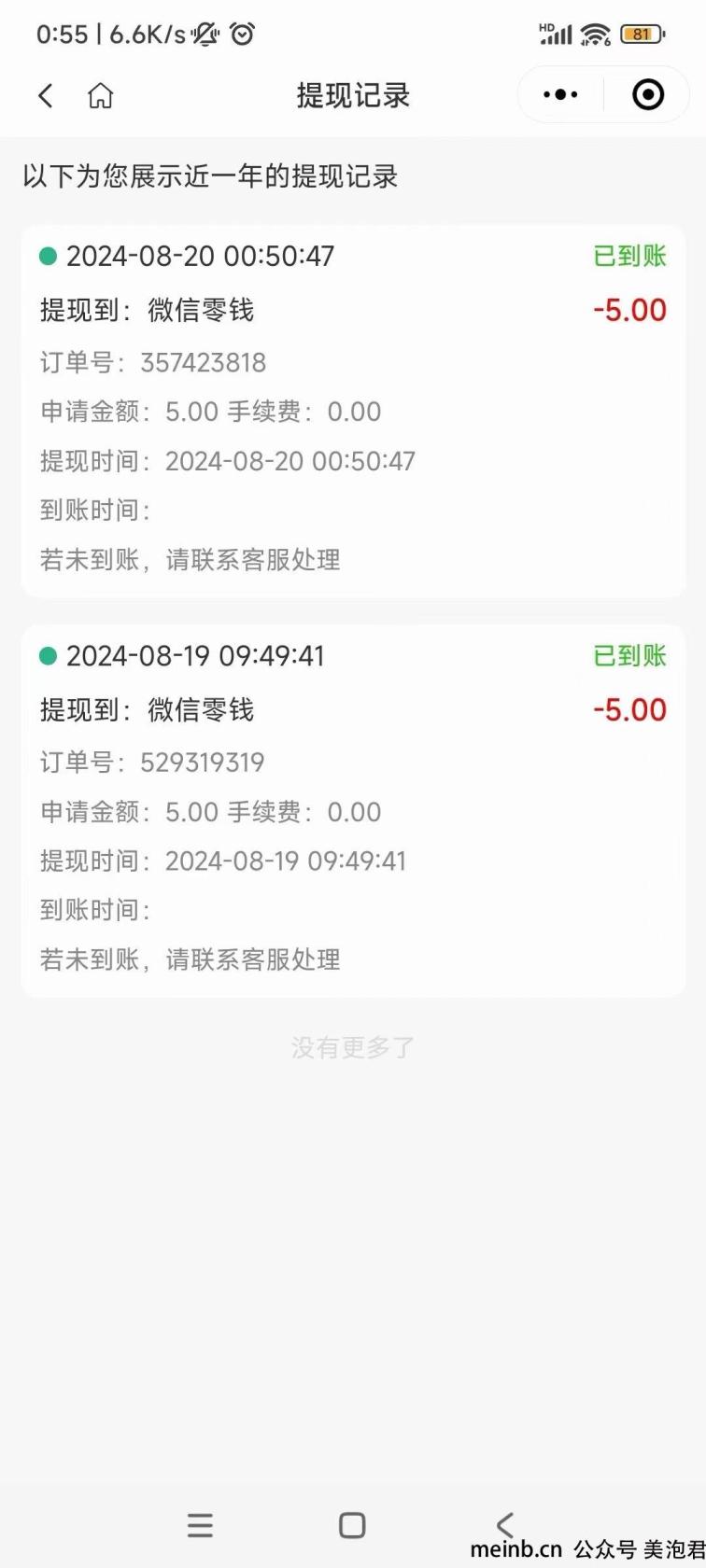Viewport: 706px width, 1568px height.
Task: Go back using the top-left arrow
Action: click(x=45, y=95)
